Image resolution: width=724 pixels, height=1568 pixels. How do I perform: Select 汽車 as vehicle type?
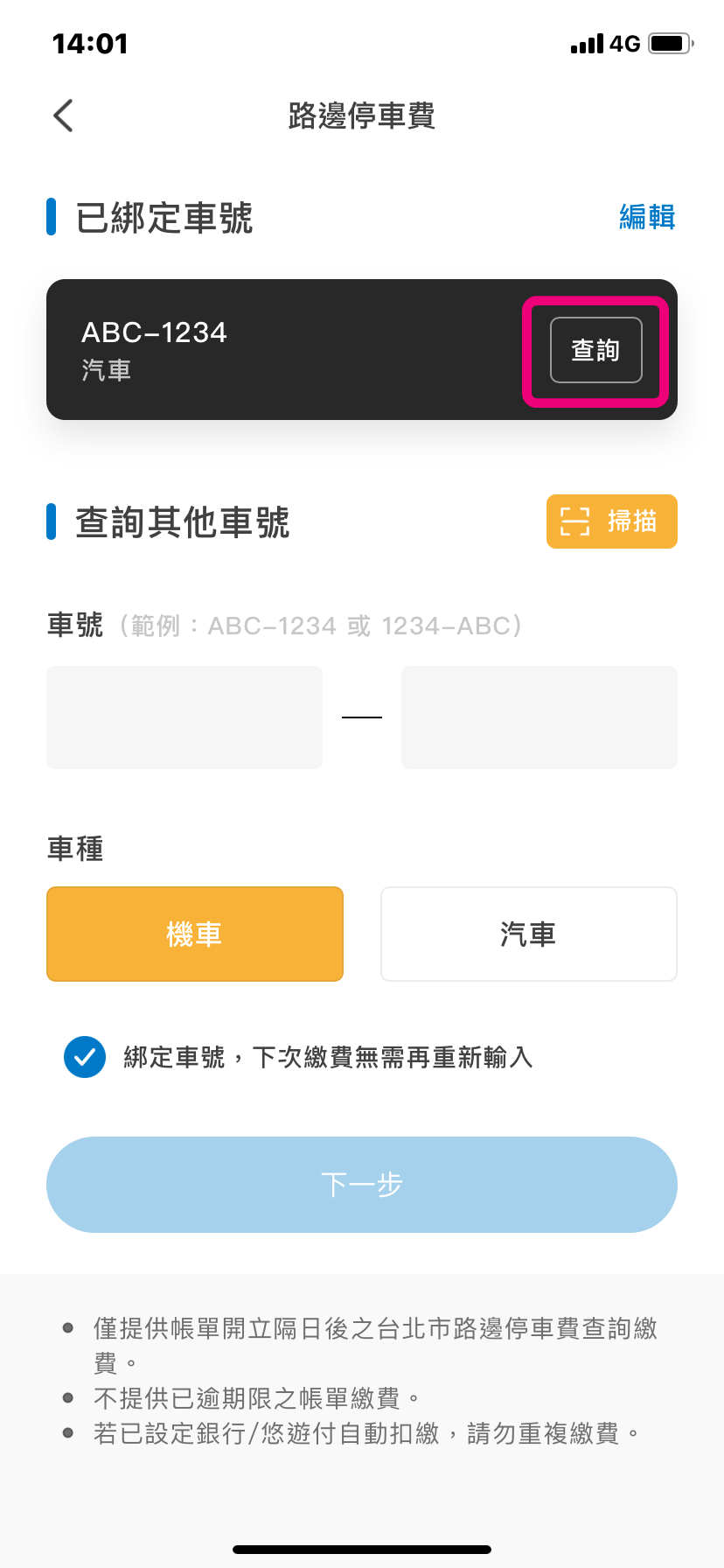click(528, 934)
